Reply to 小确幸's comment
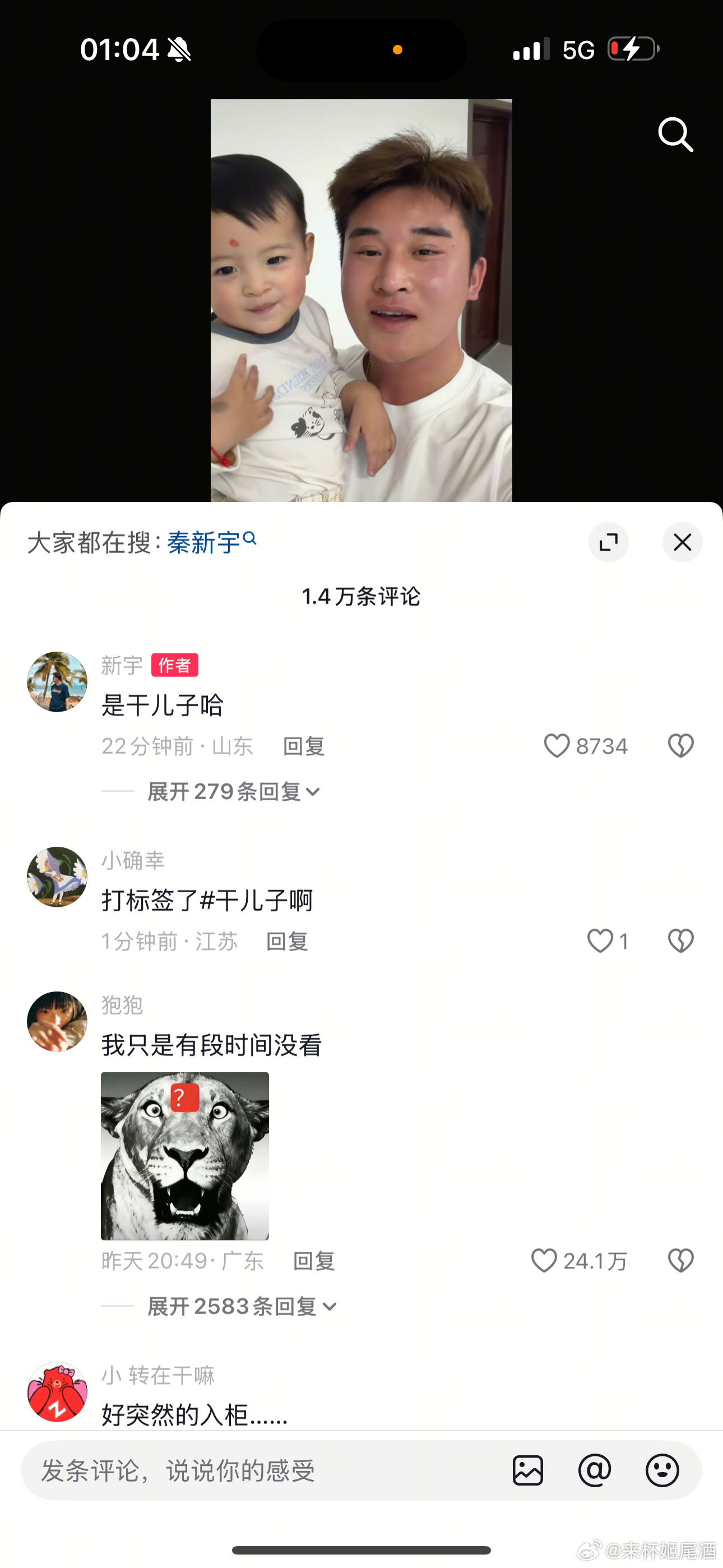Image resolution: width=723 pixels, height=1568 pixels. tap(286, 942)
